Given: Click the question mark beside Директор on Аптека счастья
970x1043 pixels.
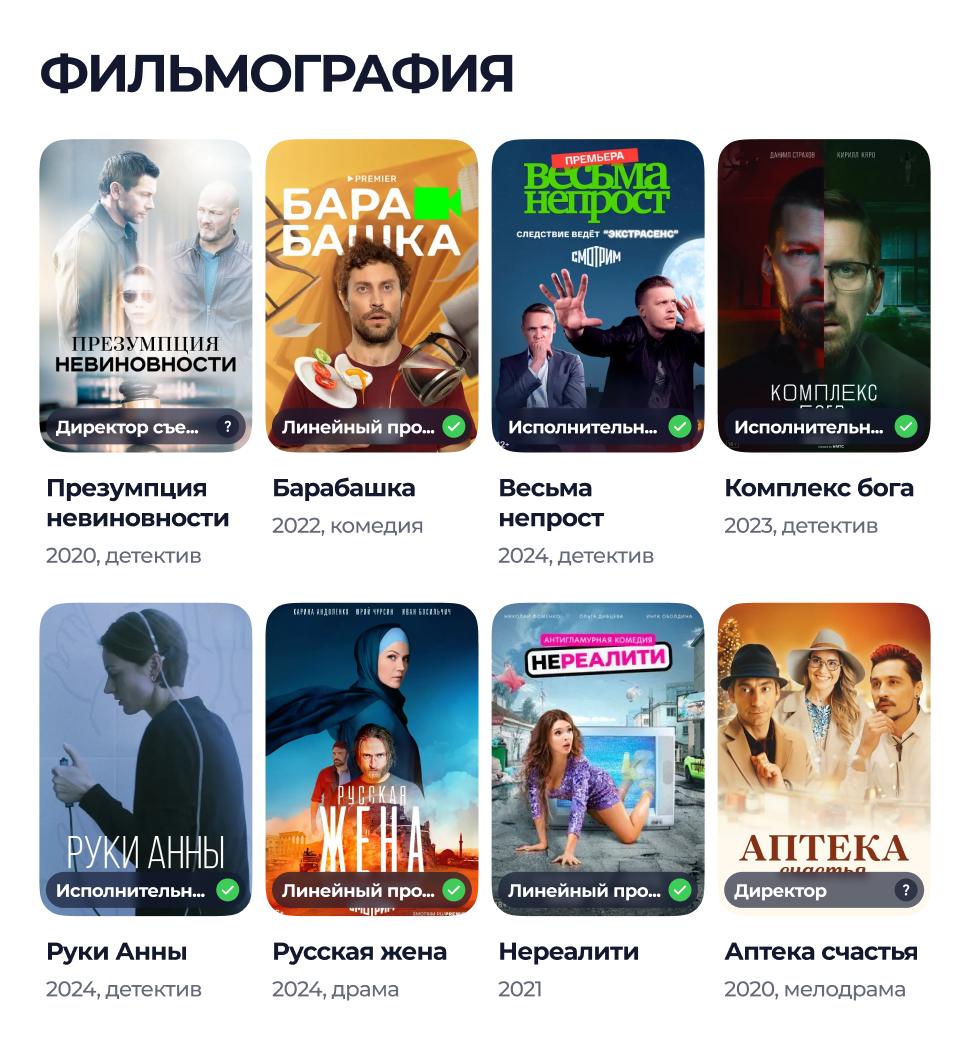Looking at the screenshot, I should click(x=905, y=888).
